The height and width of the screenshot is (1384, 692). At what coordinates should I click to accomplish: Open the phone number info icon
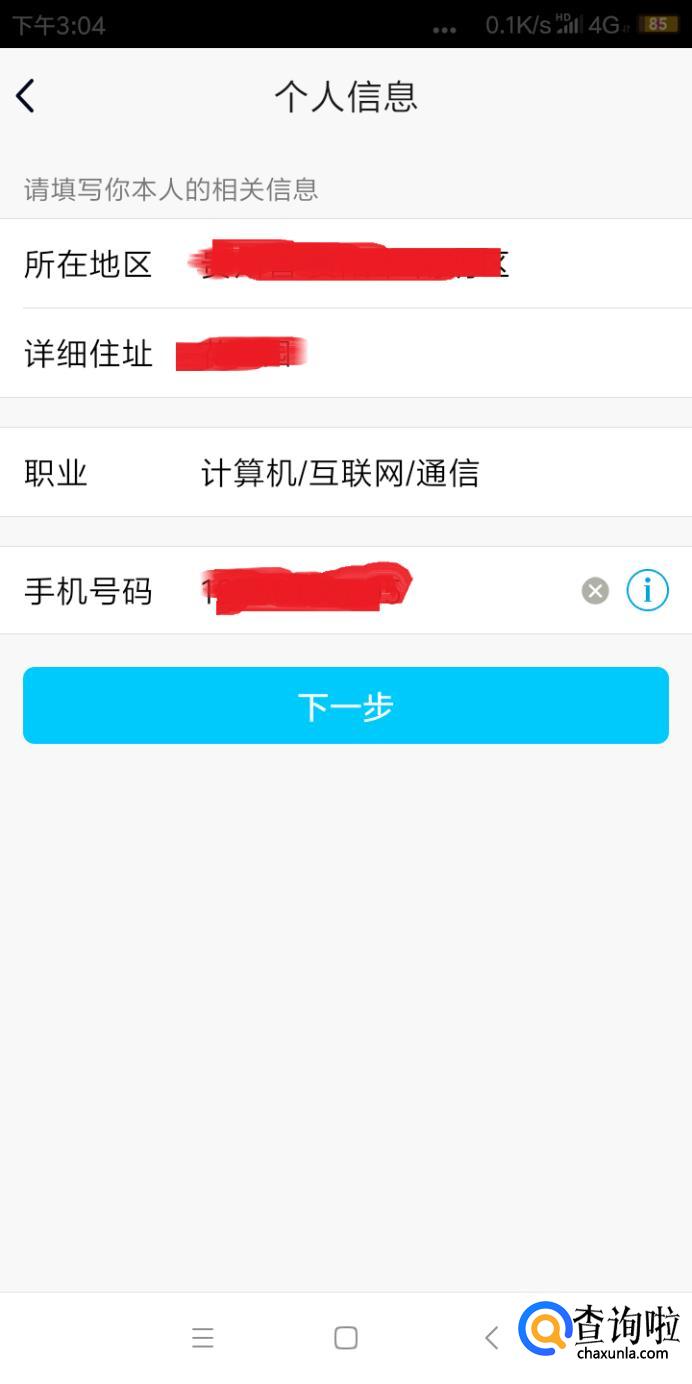click(647, 591)
